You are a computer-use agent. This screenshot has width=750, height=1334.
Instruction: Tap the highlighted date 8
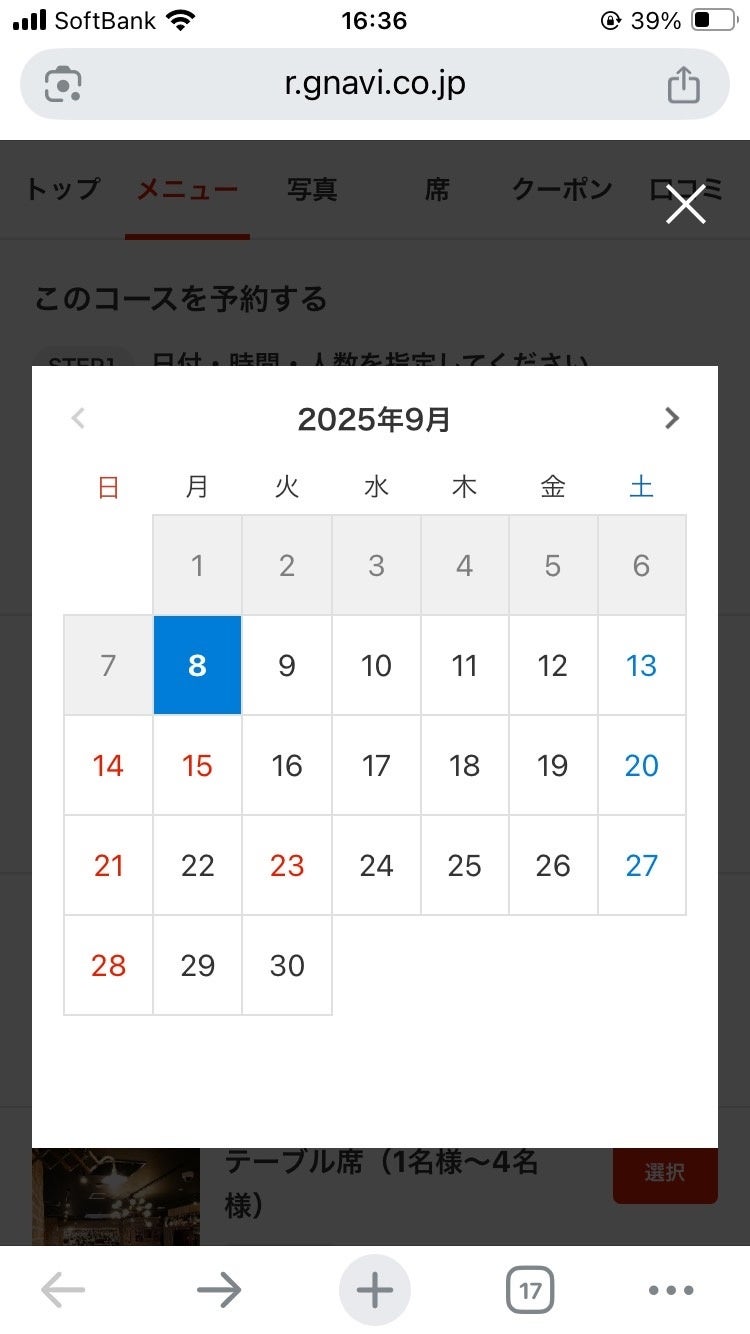click(x=198, y=665)
